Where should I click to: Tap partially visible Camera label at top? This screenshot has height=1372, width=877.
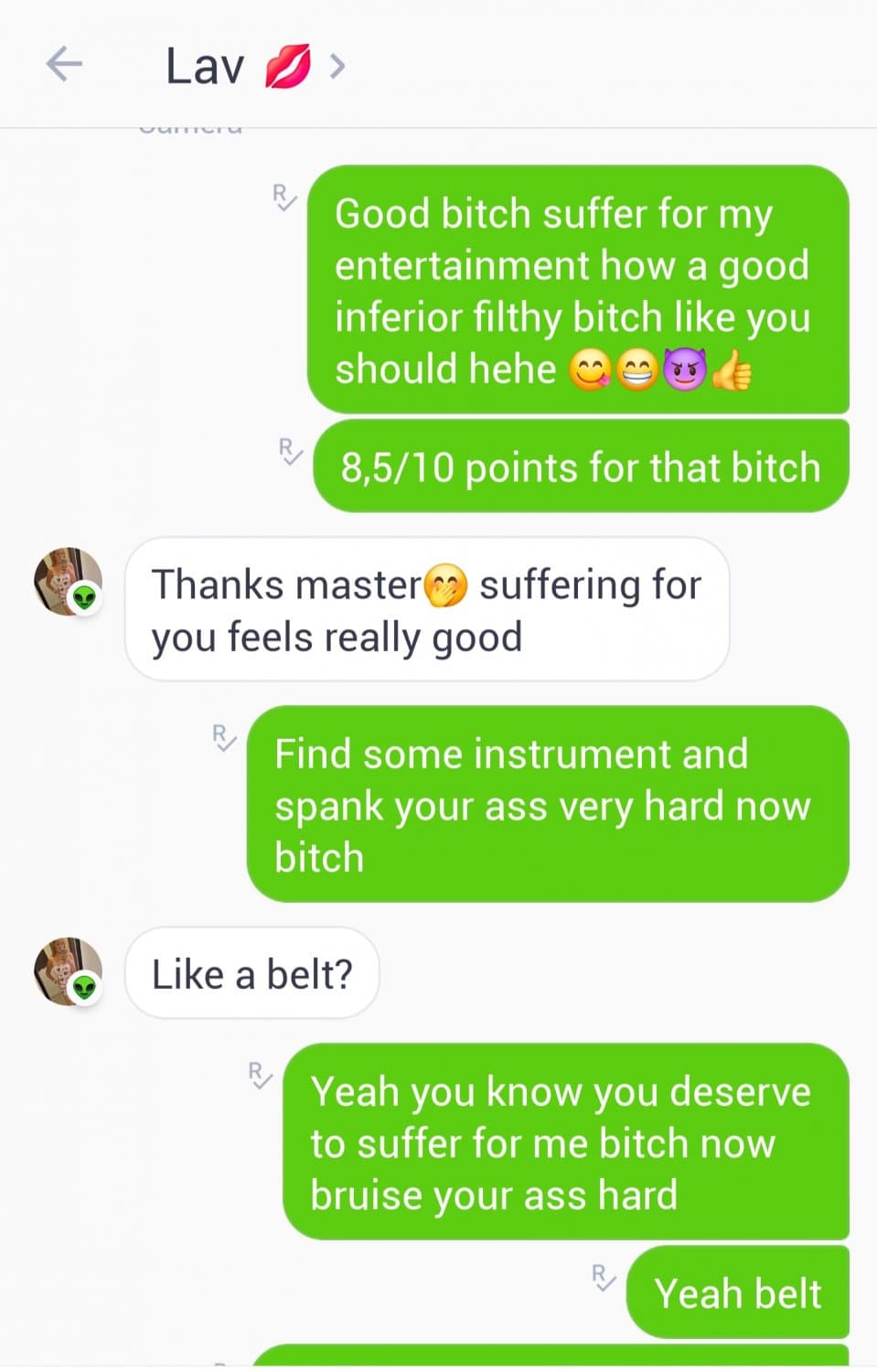[x=190, y=126]
